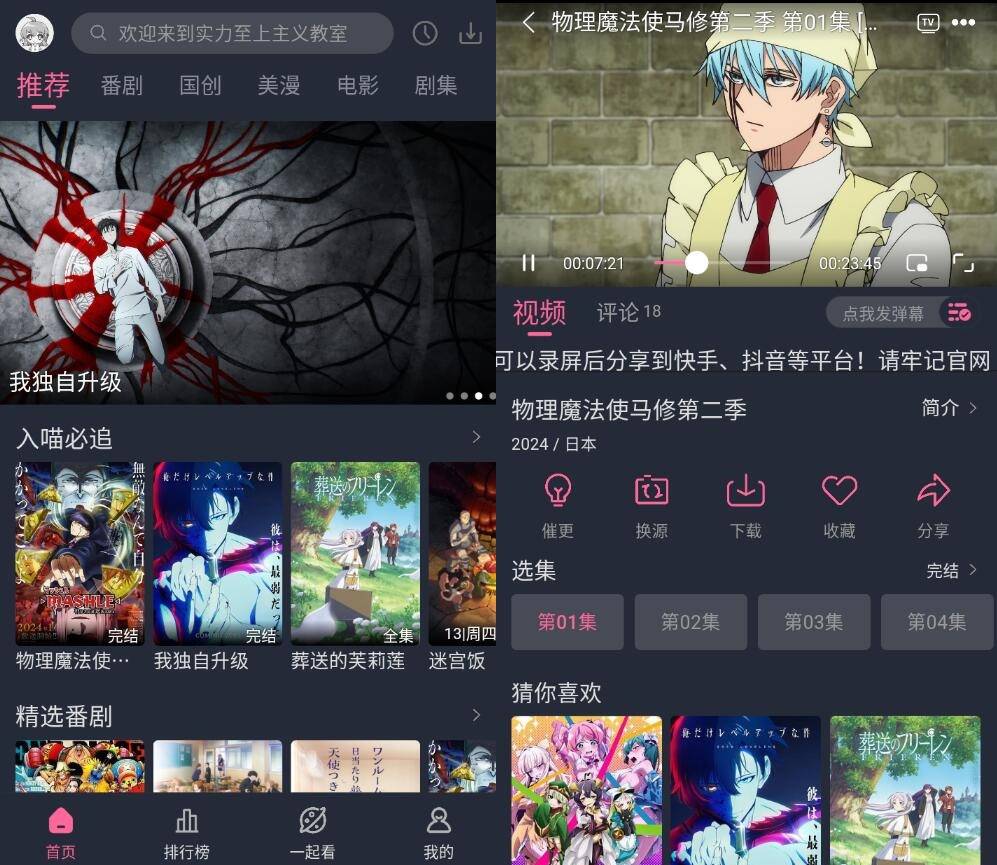Switch to the 番剧 tab
The height and width of the screenshot is (865, 997).
tap(122, 86)
